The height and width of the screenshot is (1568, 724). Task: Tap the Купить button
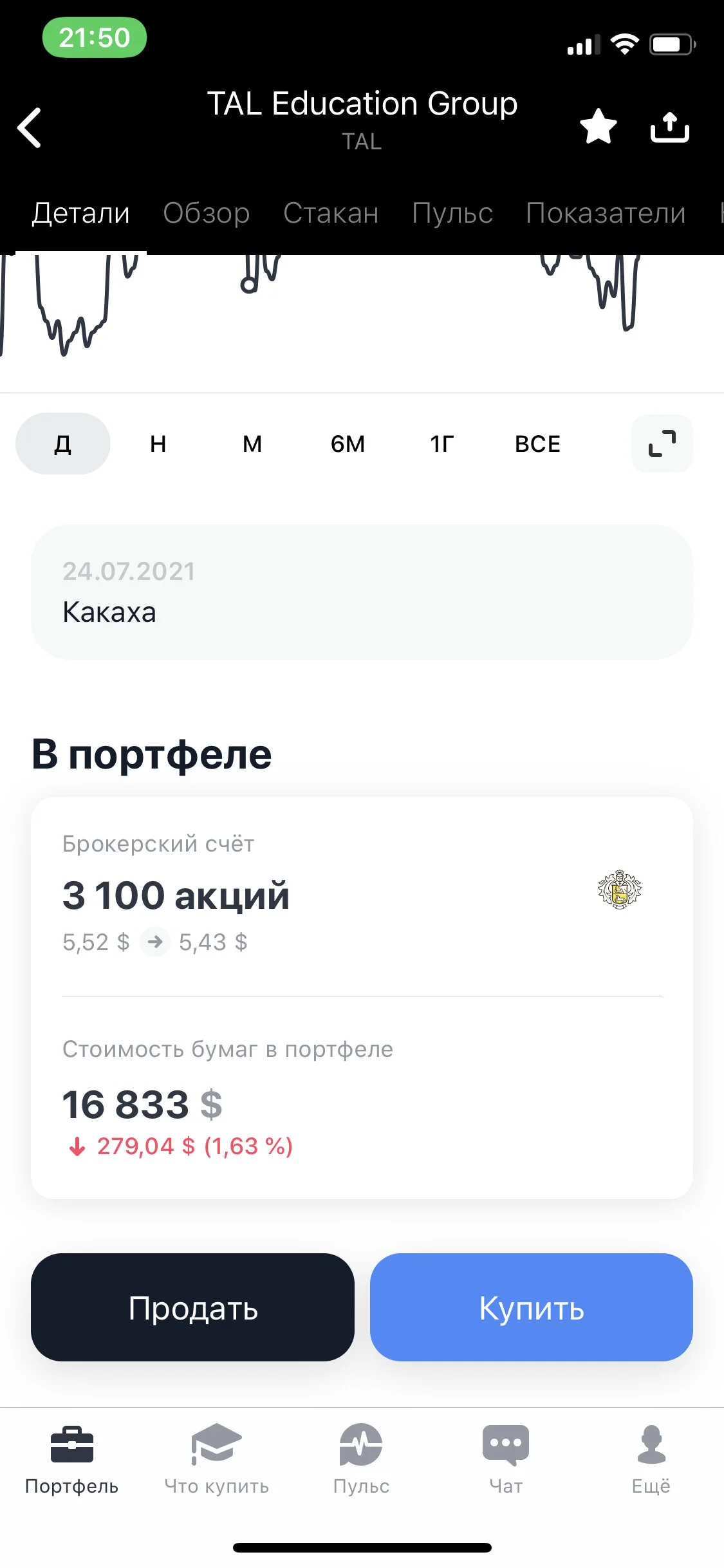[532, 1307]
